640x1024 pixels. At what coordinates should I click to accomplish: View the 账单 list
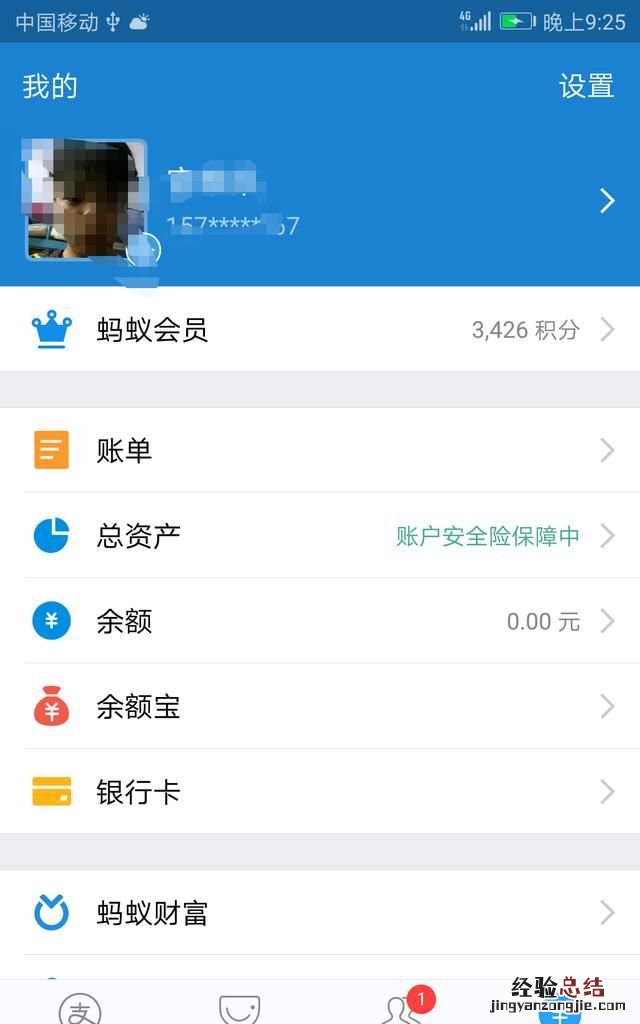(x=320, y=451)
